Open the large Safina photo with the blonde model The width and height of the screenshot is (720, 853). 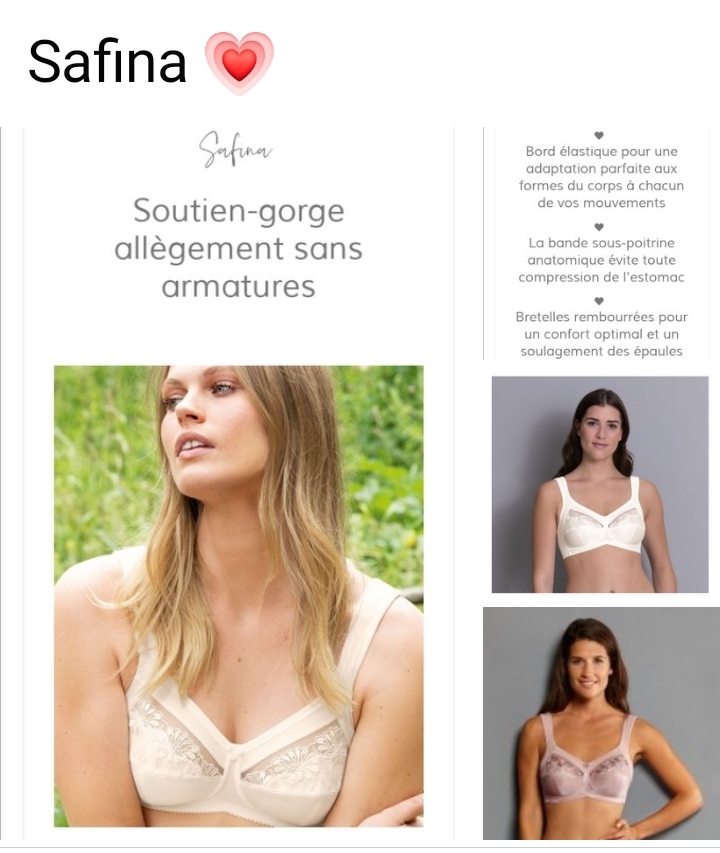coord(238,595)
